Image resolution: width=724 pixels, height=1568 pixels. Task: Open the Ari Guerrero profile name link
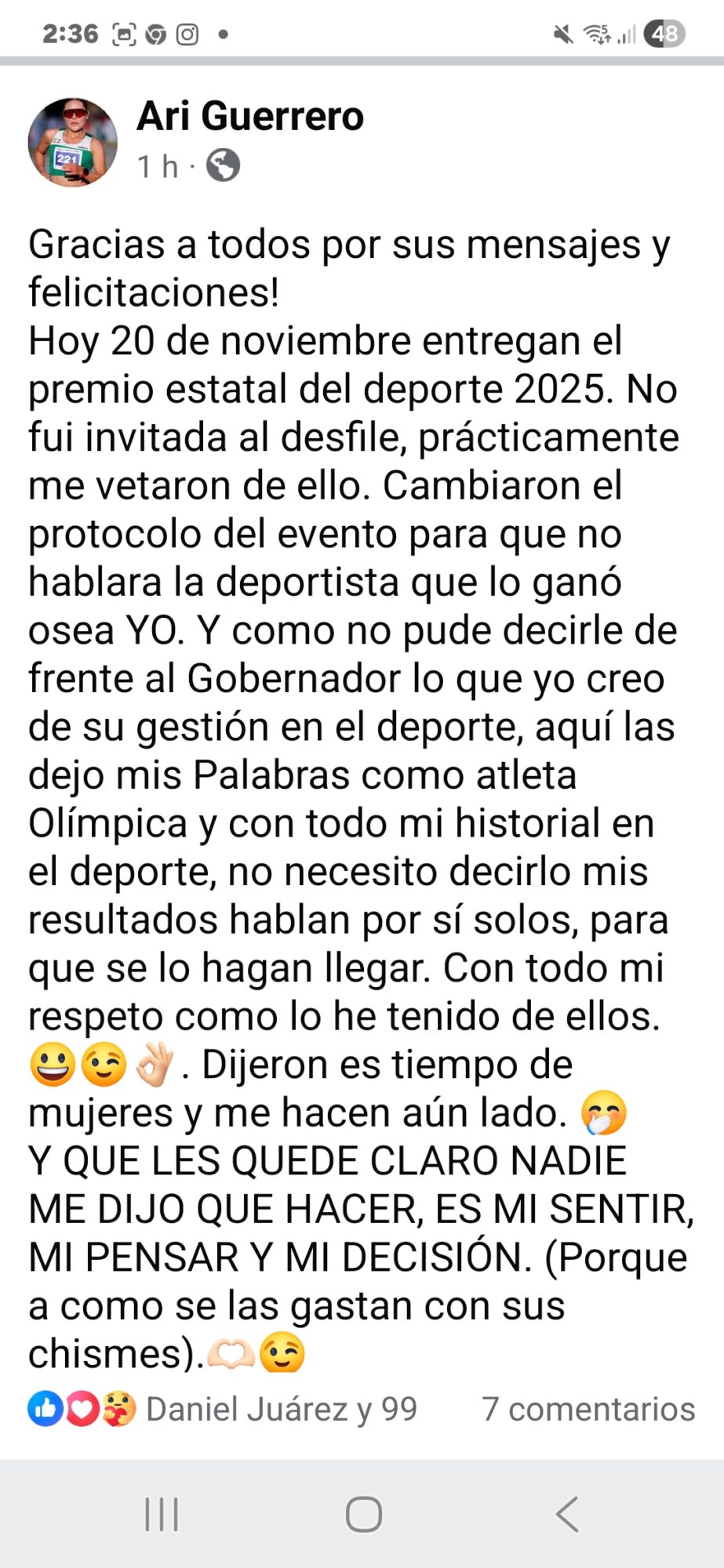(249, 116)
